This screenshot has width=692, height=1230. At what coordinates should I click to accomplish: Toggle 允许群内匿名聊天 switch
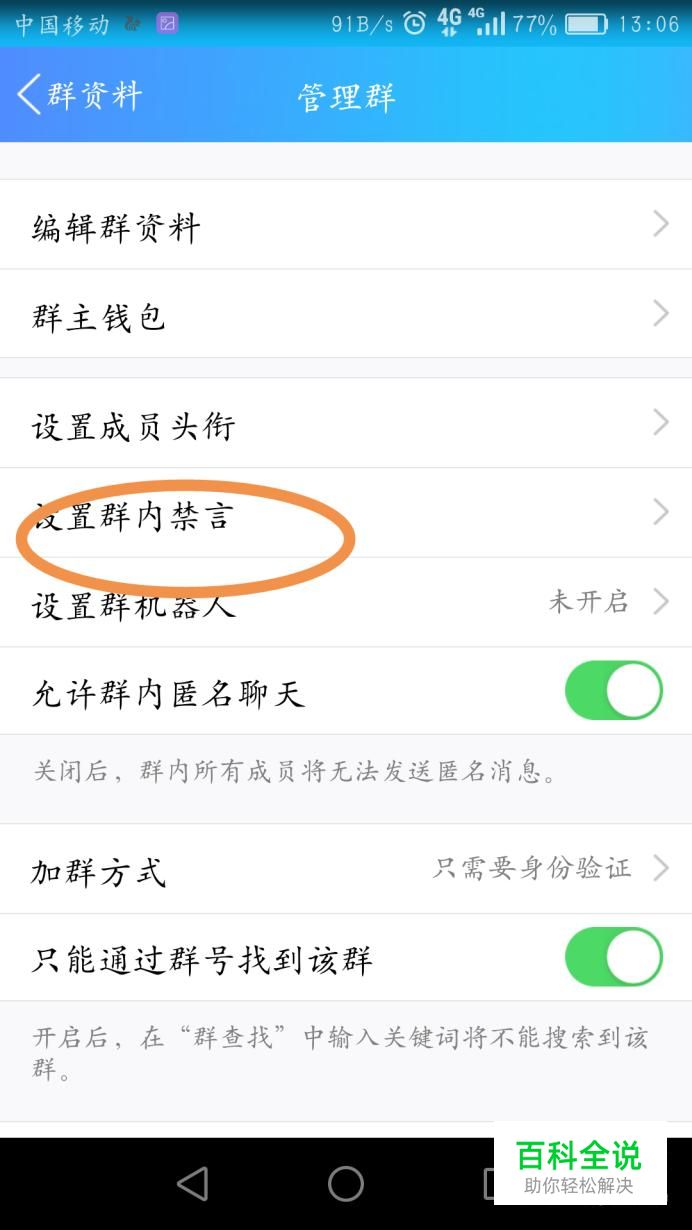click(x=613, y=691)
